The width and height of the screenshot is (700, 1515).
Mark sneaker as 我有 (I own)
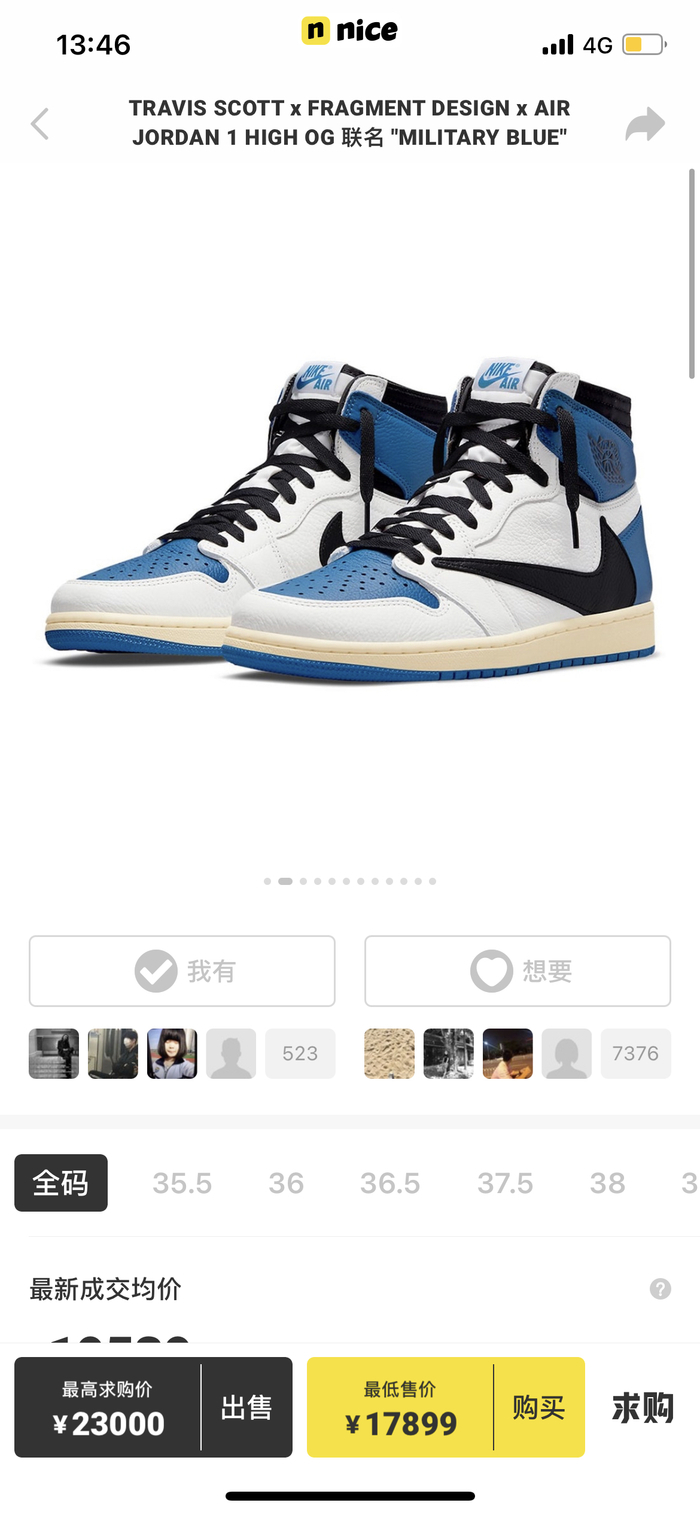(x=182, y=971)
